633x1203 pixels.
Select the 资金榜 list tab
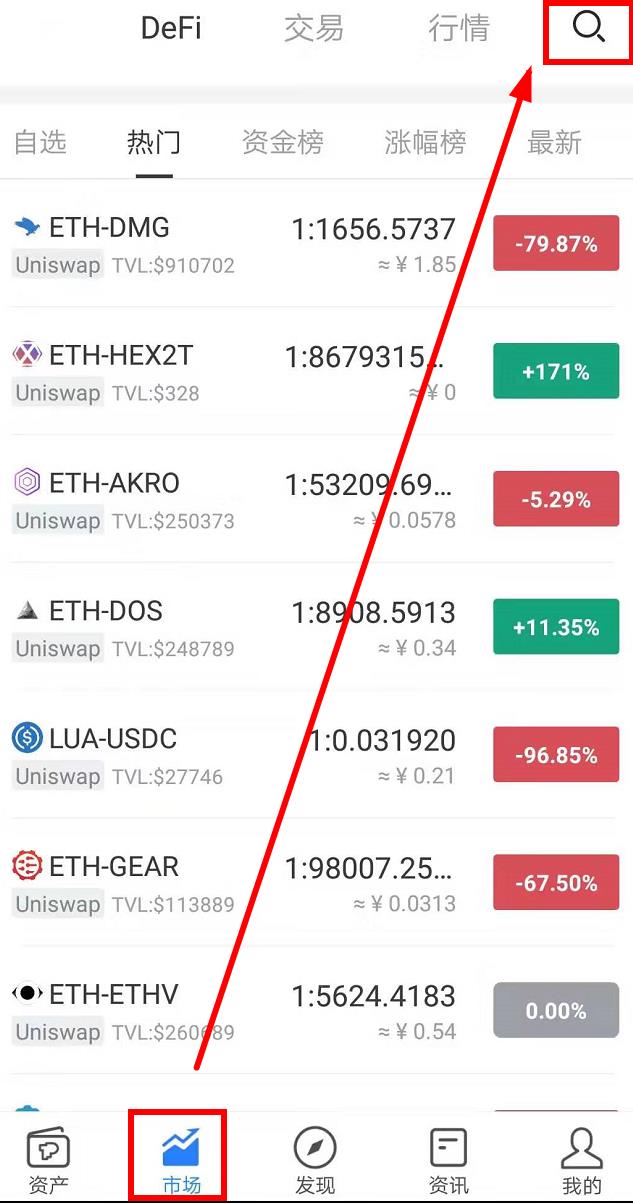[282, 143]
